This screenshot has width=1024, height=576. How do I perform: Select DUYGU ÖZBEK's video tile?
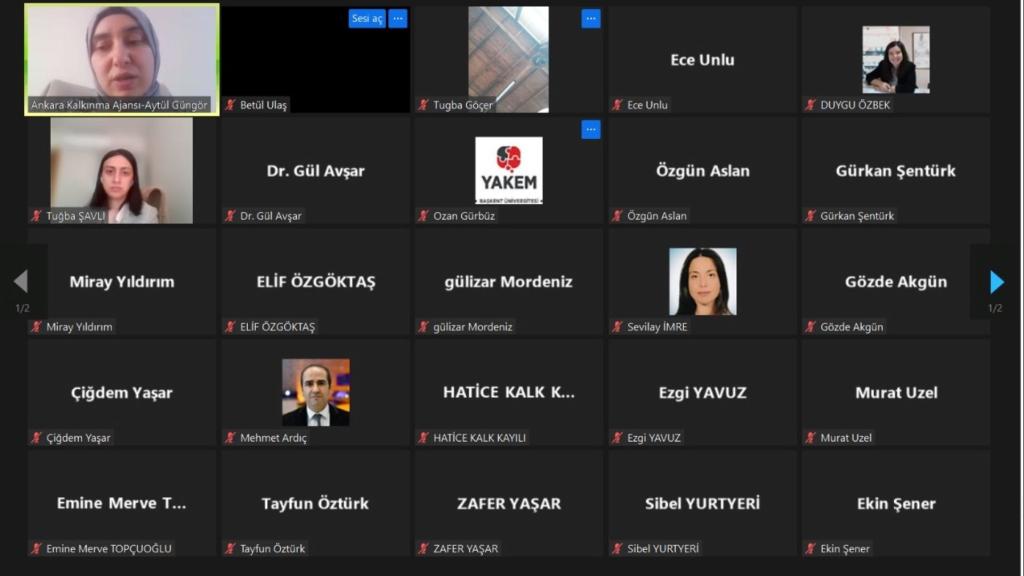(895, 59)
